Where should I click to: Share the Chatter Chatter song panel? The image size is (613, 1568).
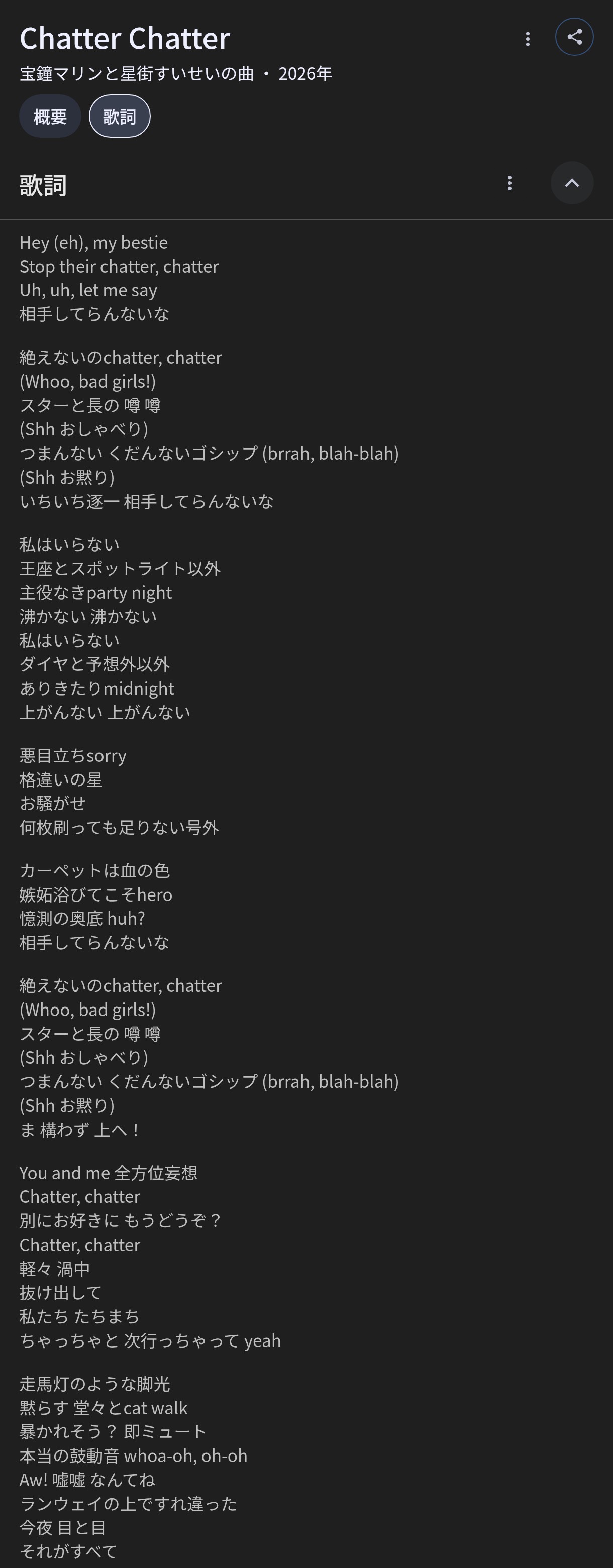tap(574, 37)
